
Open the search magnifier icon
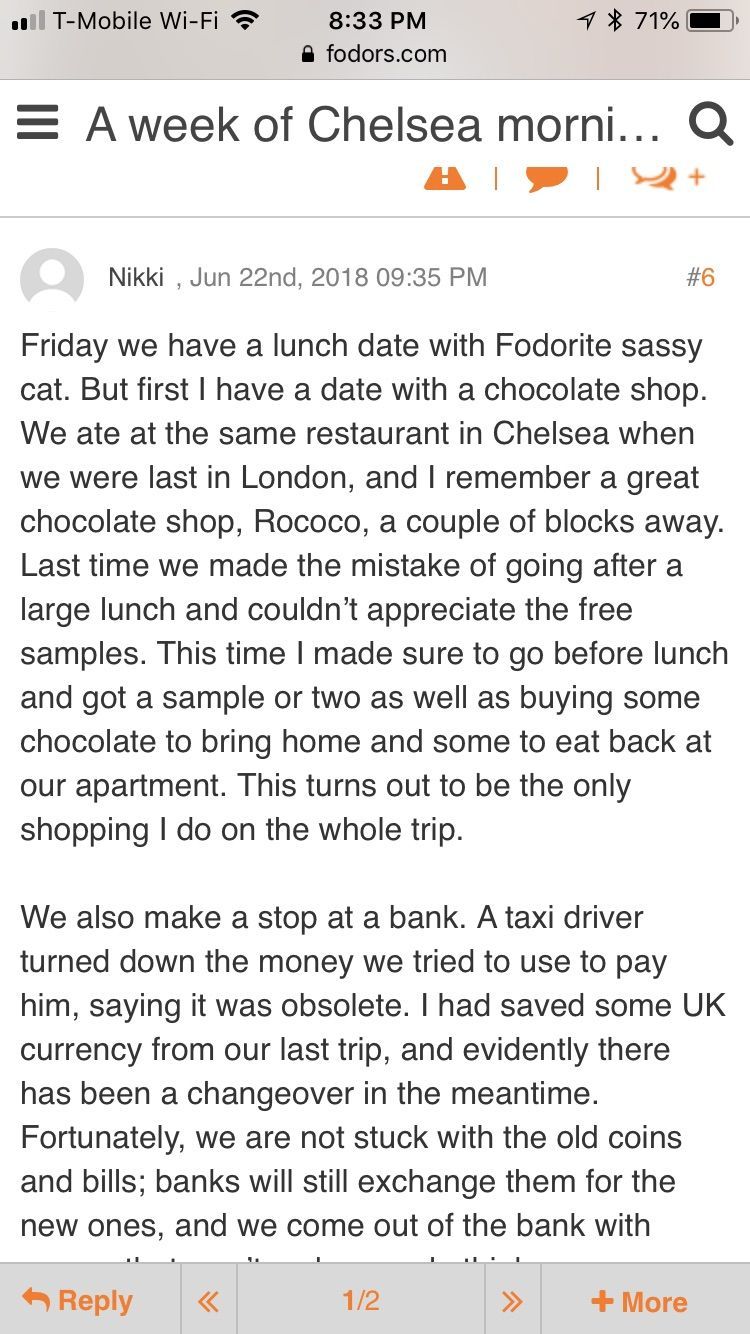tap(711, 125)
